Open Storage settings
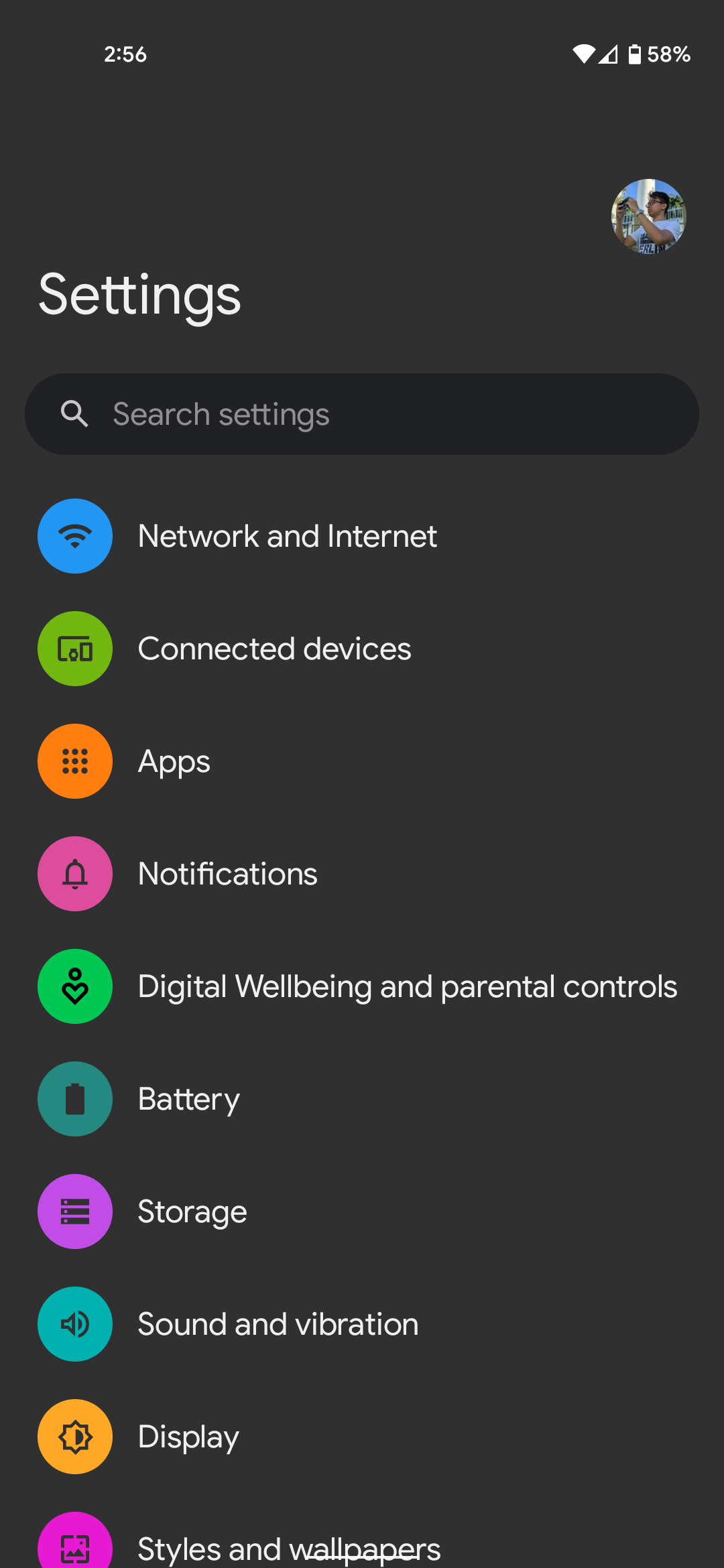724x1568 pixels. 192,1212
